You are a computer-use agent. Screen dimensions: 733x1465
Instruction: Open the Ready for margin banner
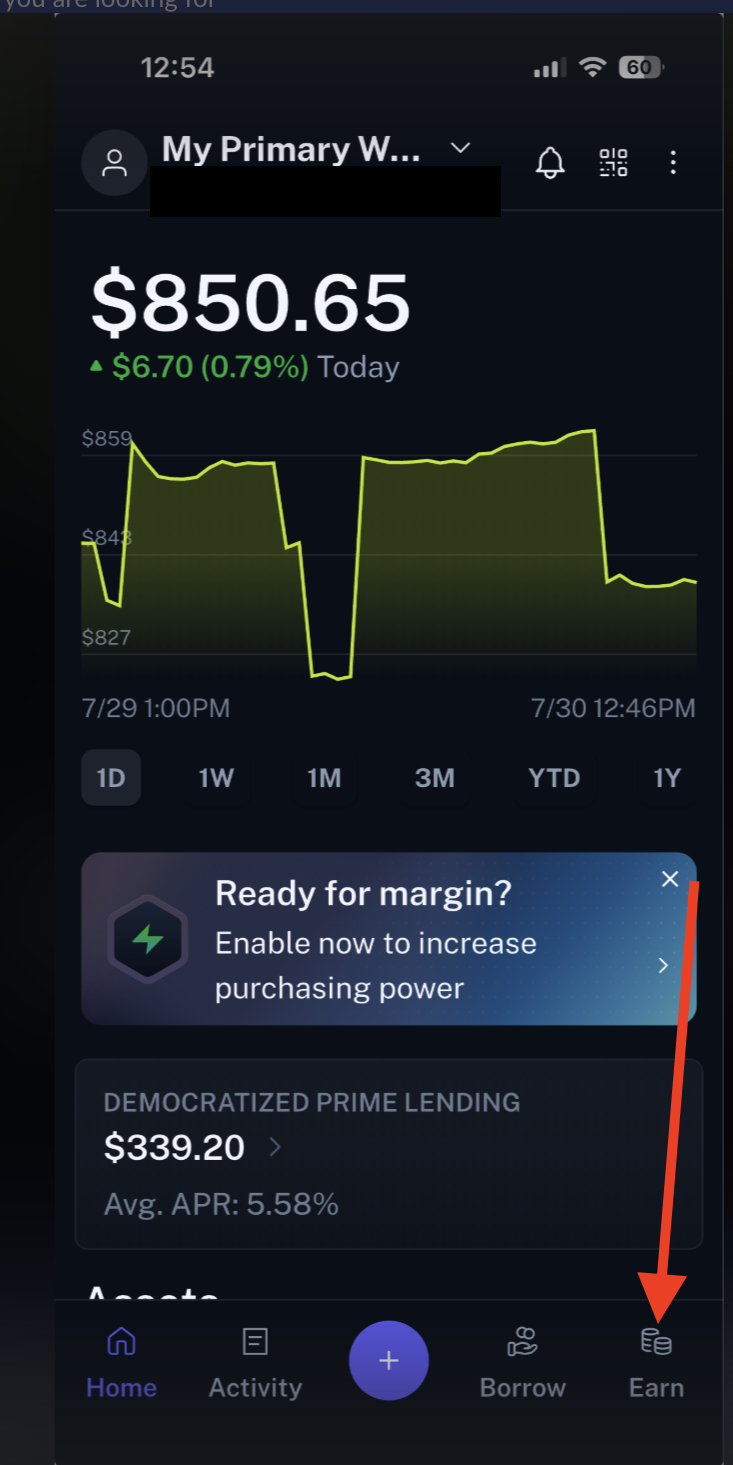[389, 939]
